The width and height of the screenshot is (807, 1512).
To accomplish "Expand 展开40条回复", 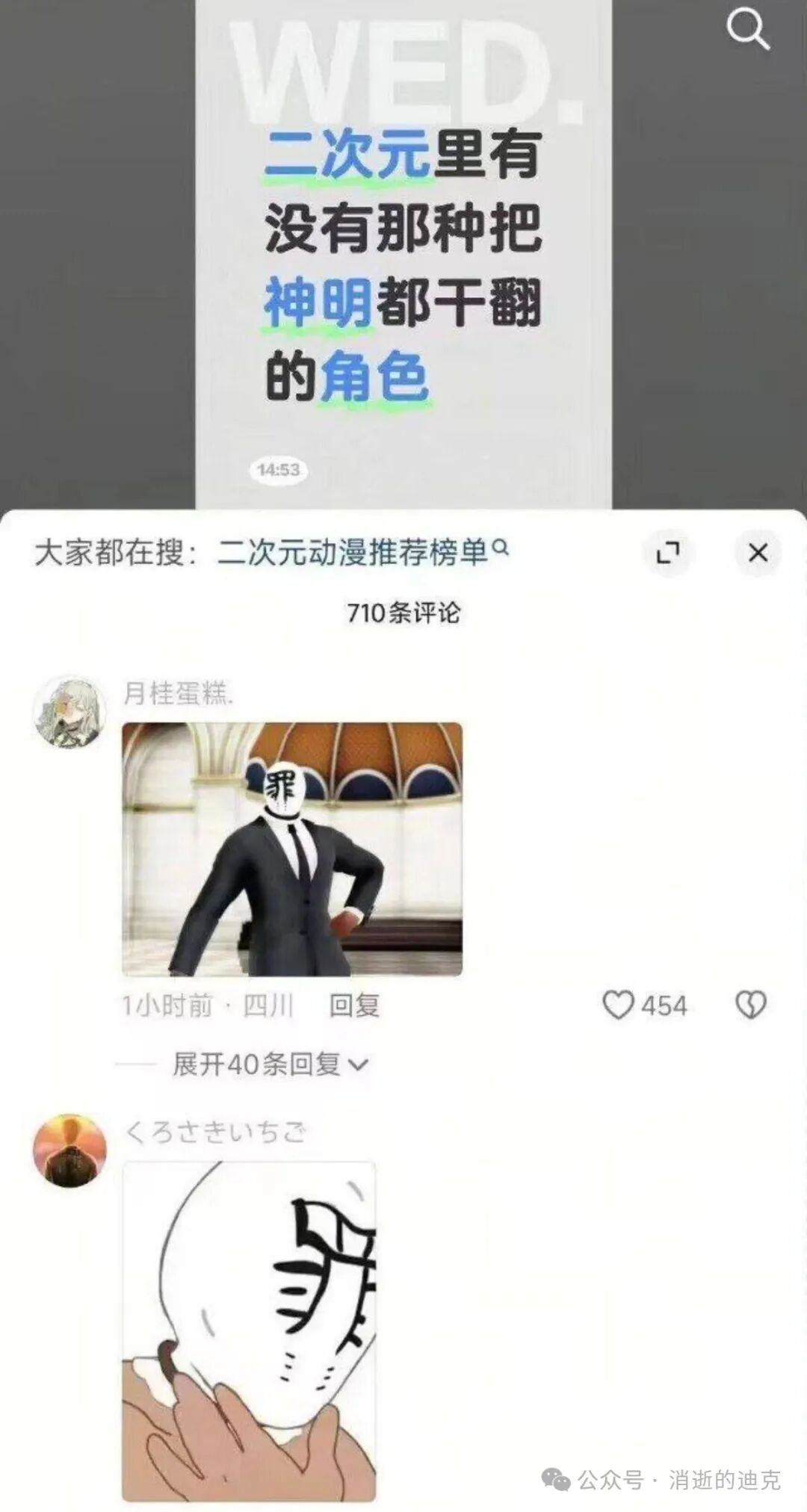I will tap(269, 1064).
